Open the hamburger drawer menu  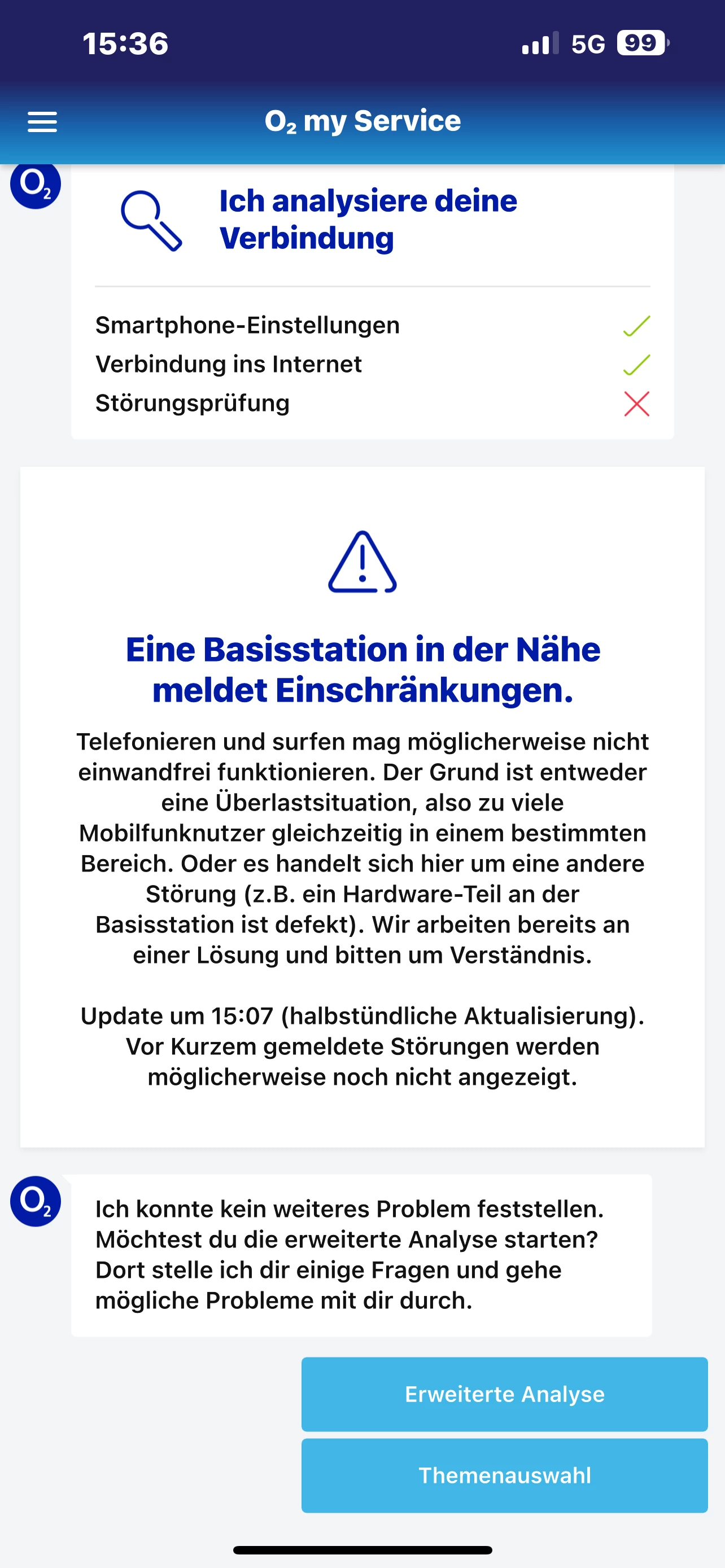tap(42, 122)
